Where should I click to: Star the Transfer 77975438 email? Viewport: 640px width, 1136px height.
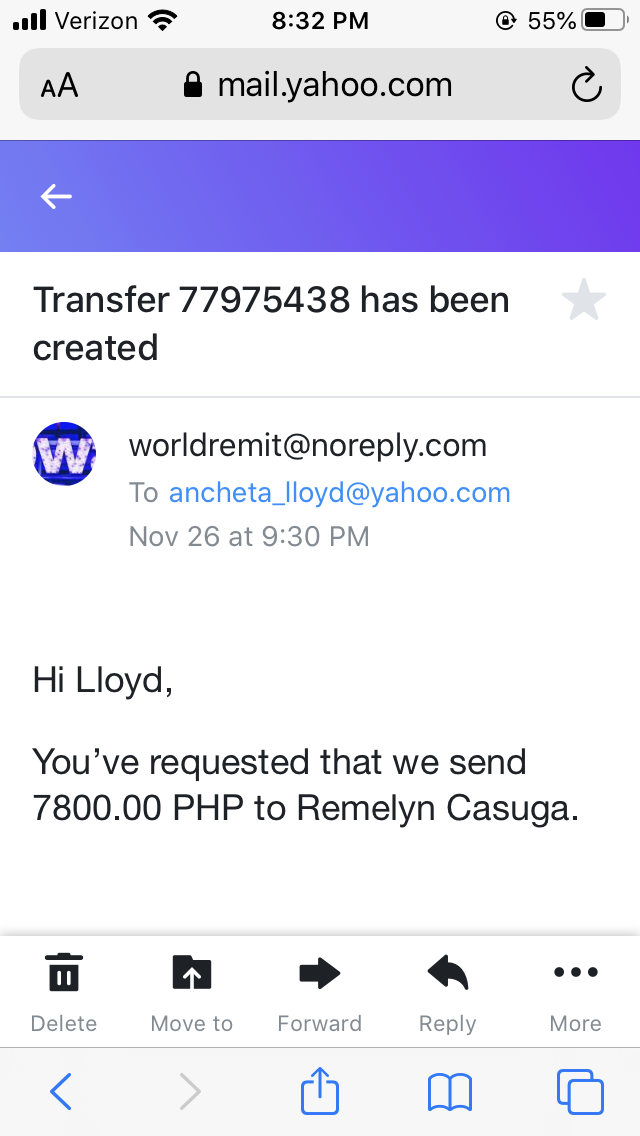pos(584,300)
